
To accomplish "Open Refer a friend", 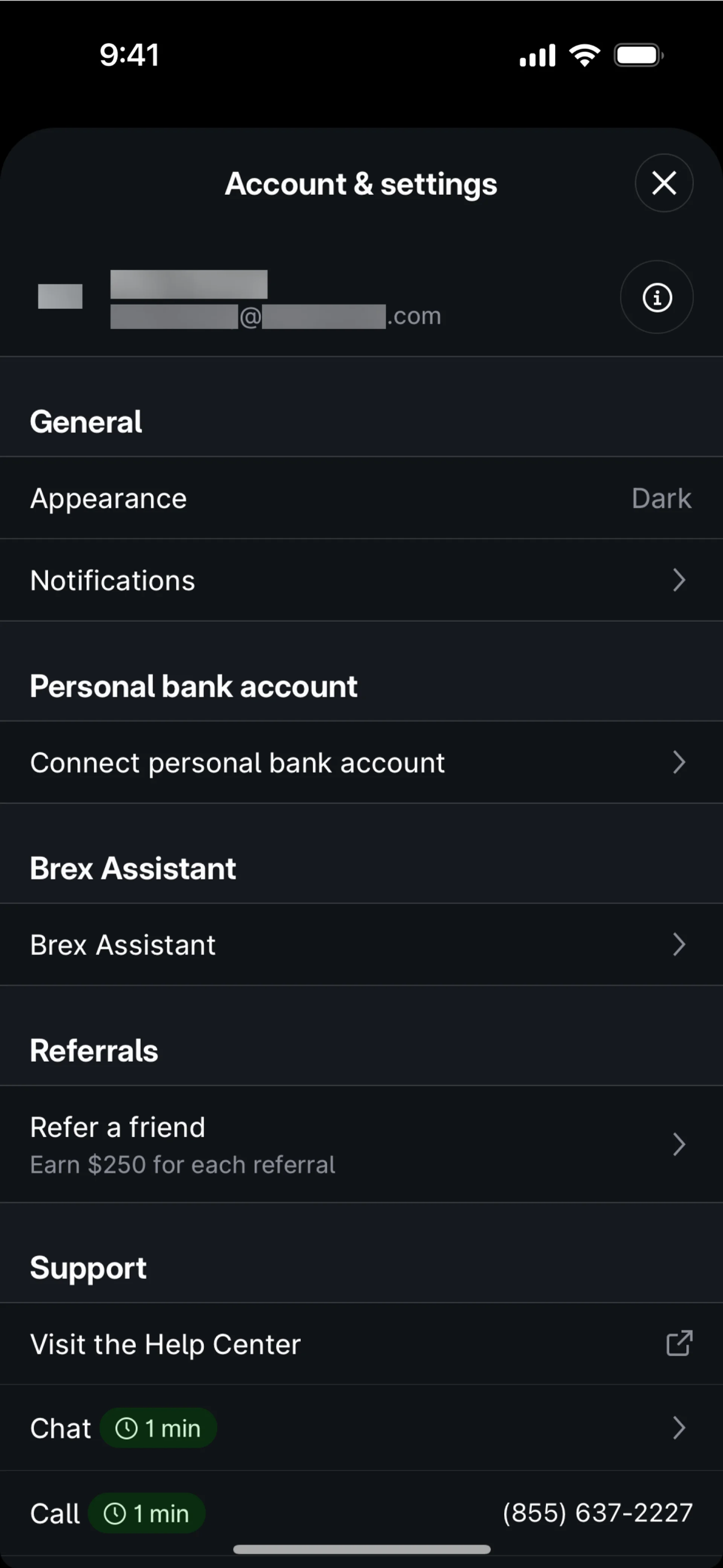I will click(361, 1144).
